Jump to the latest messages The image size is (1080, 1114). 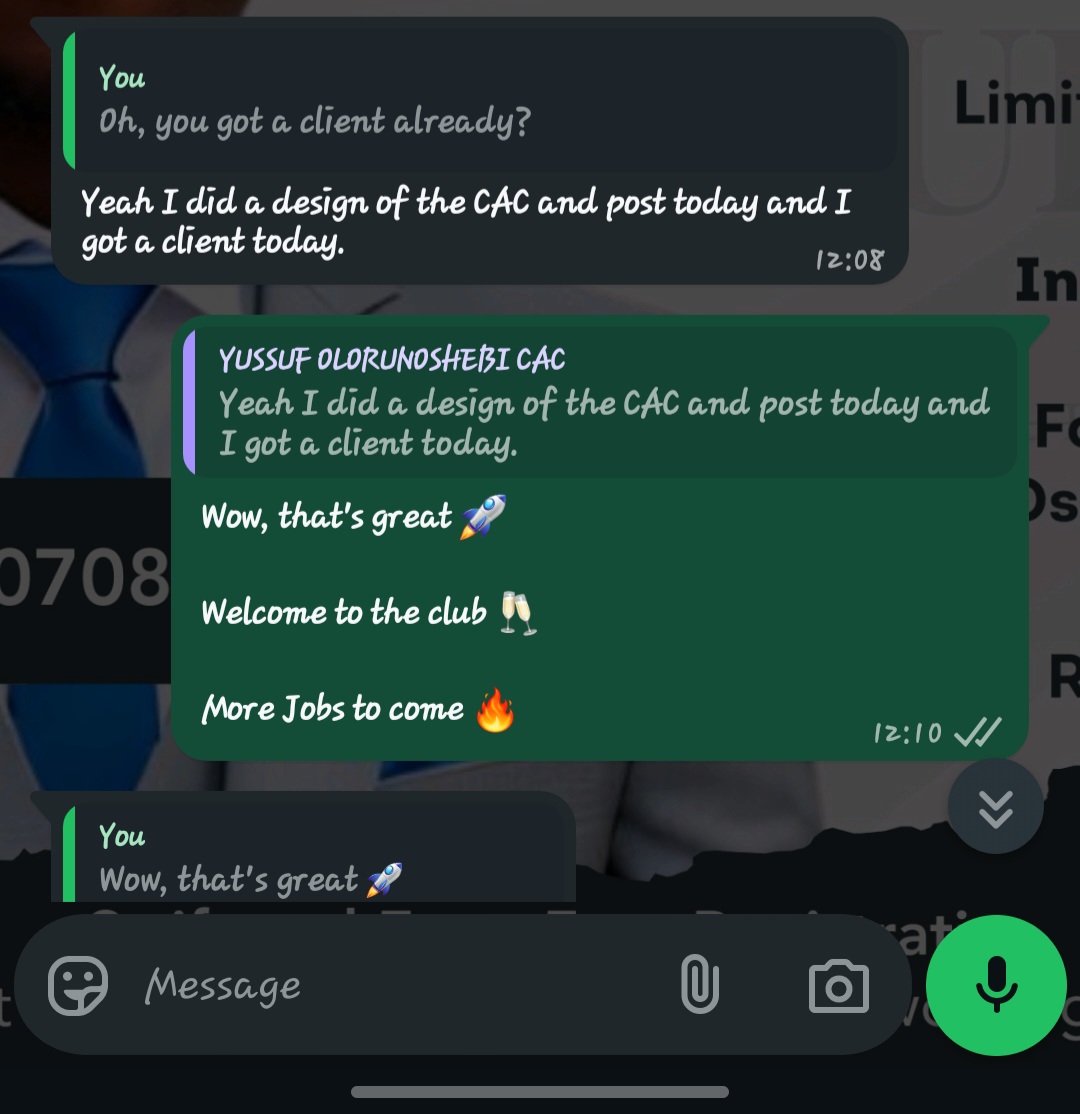(995, 807)
